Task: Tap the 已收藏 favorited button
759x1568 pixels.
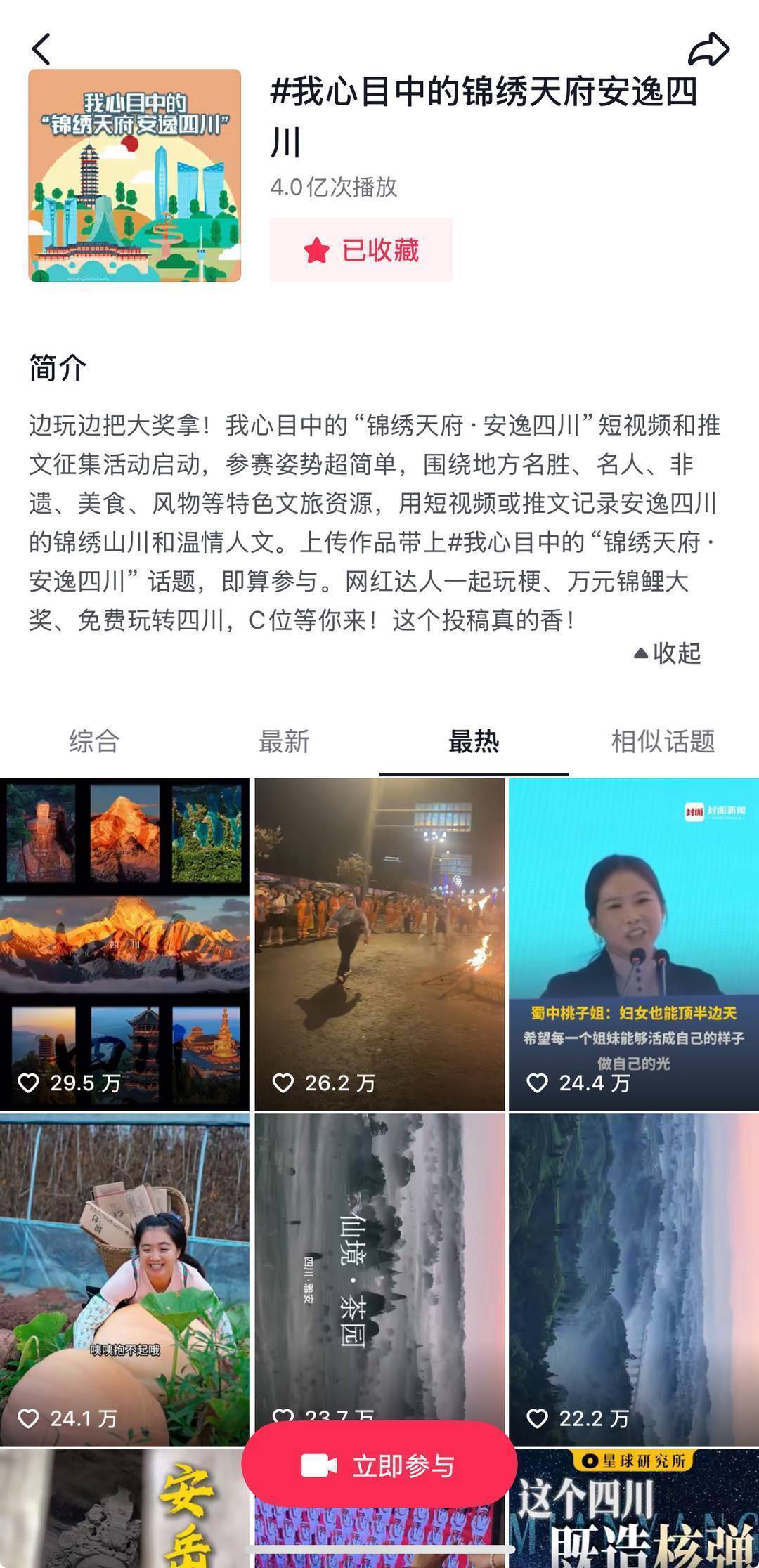Action: point(361,250)
